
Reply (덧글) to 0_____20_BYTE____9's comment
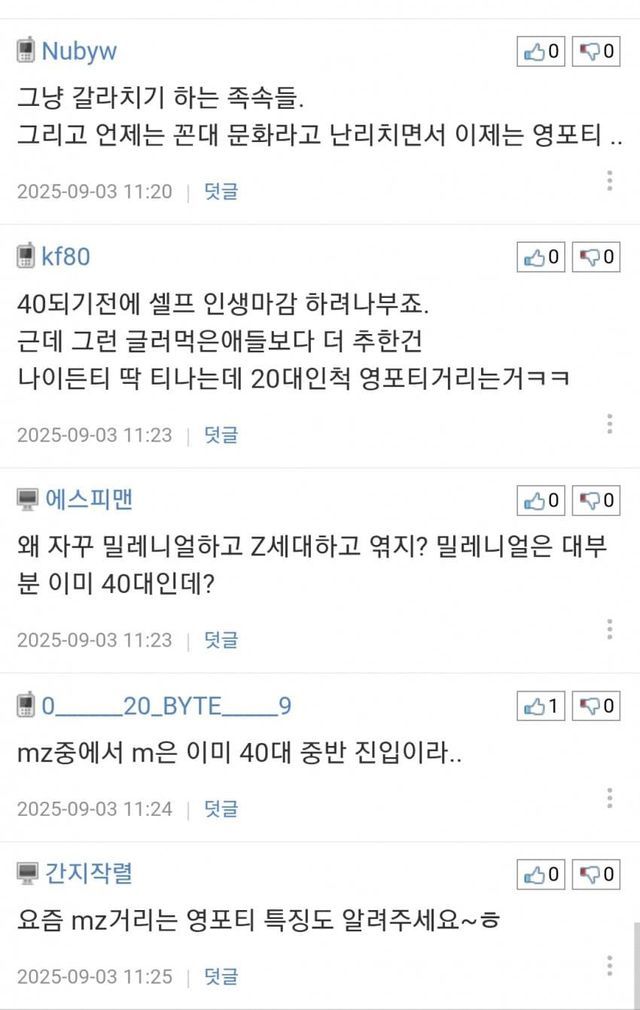221,808
